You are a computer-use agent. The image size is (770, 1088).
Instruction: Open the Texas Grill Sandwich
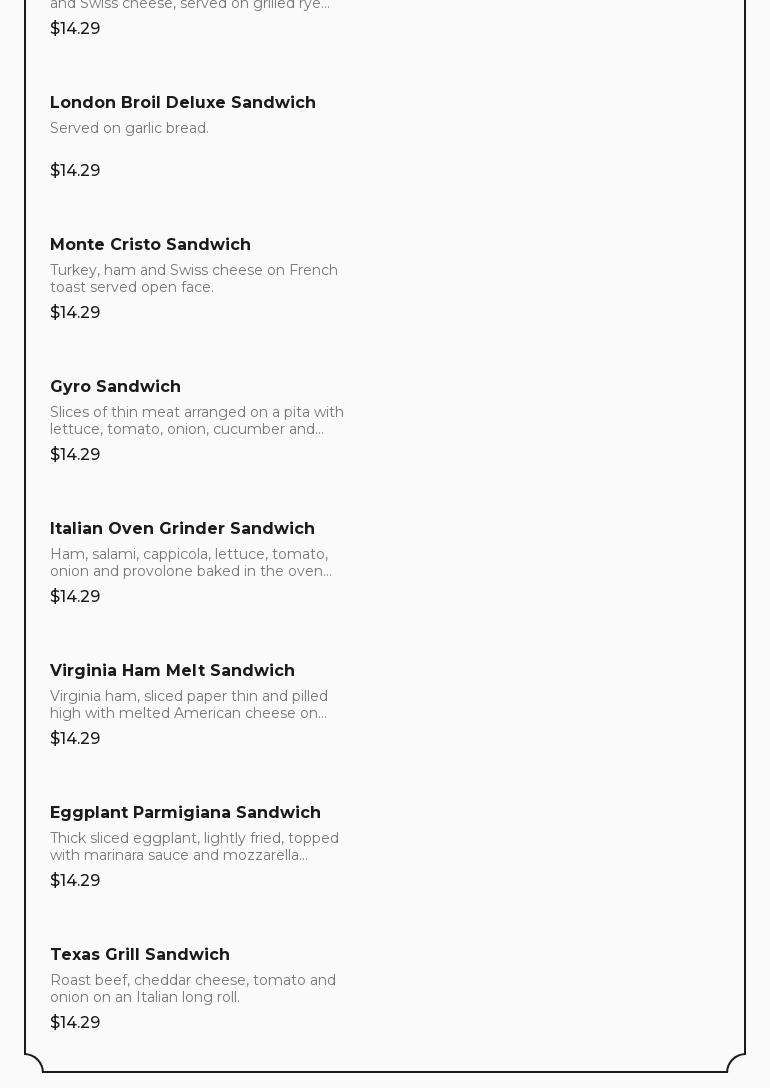point(140,955)
